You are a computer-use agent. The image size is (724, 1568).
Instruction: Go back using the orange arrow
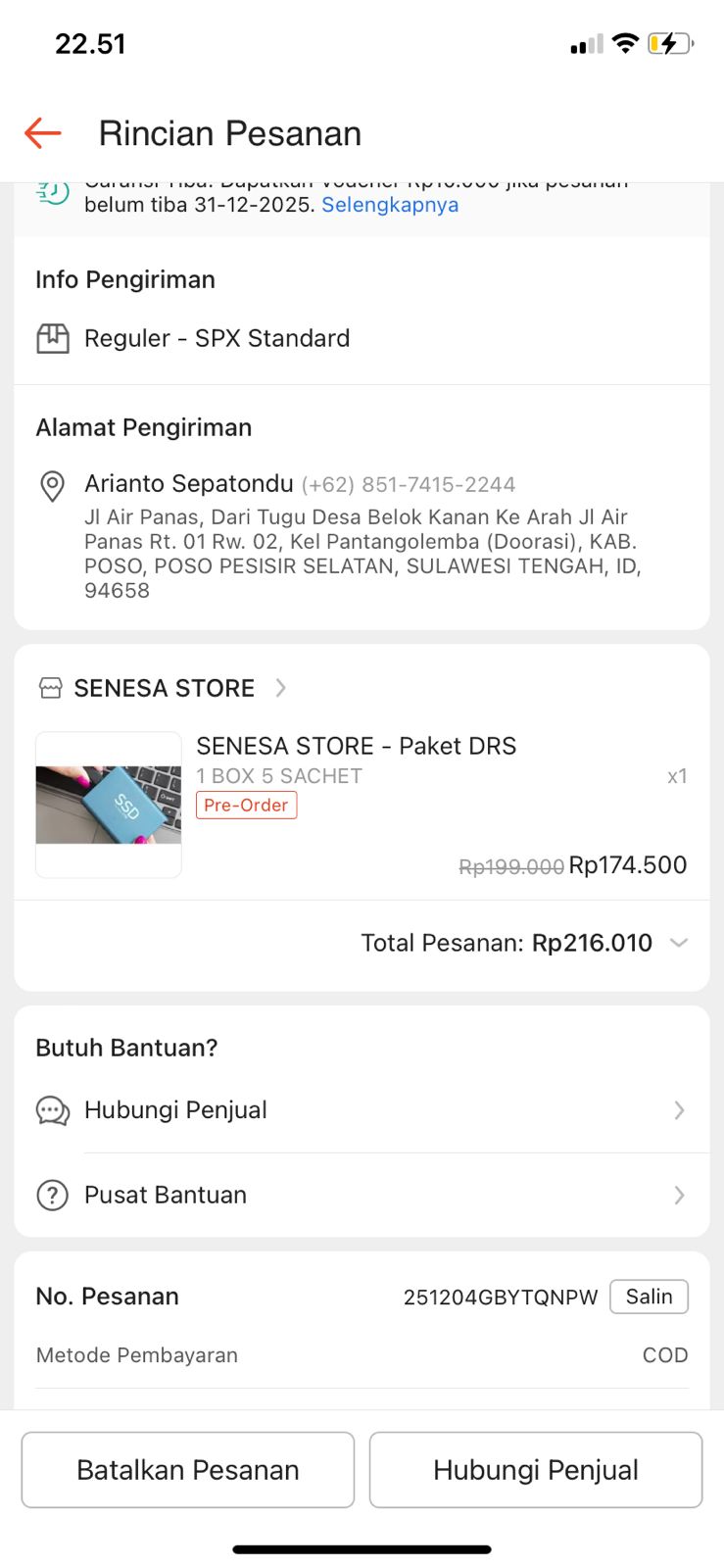(43, 133)
